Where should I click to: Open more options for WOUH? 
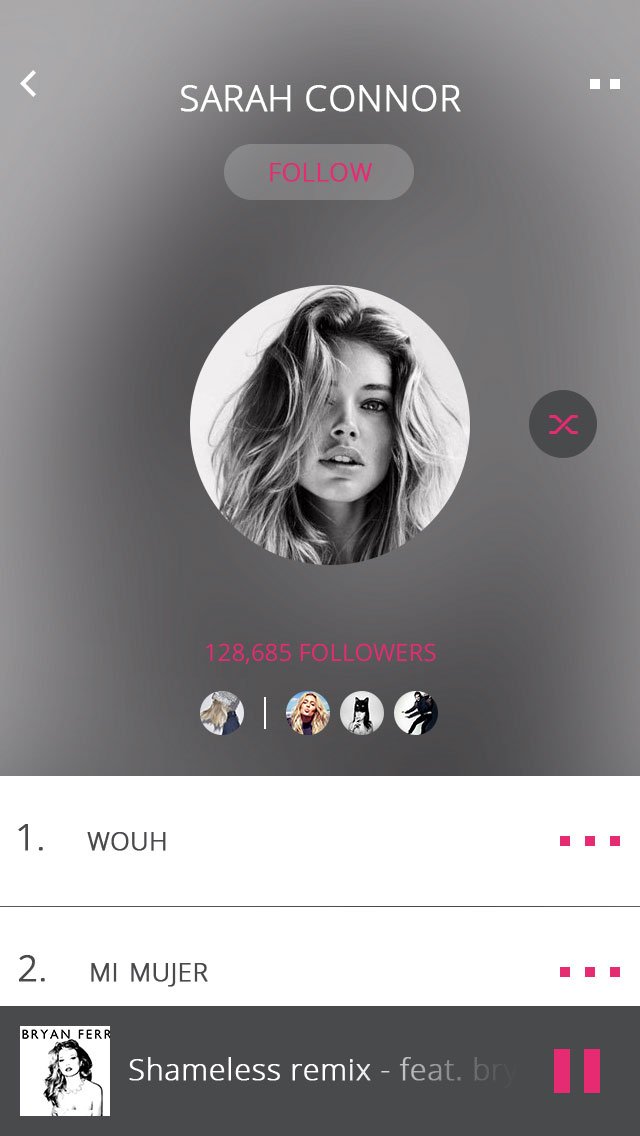[589, 841]
